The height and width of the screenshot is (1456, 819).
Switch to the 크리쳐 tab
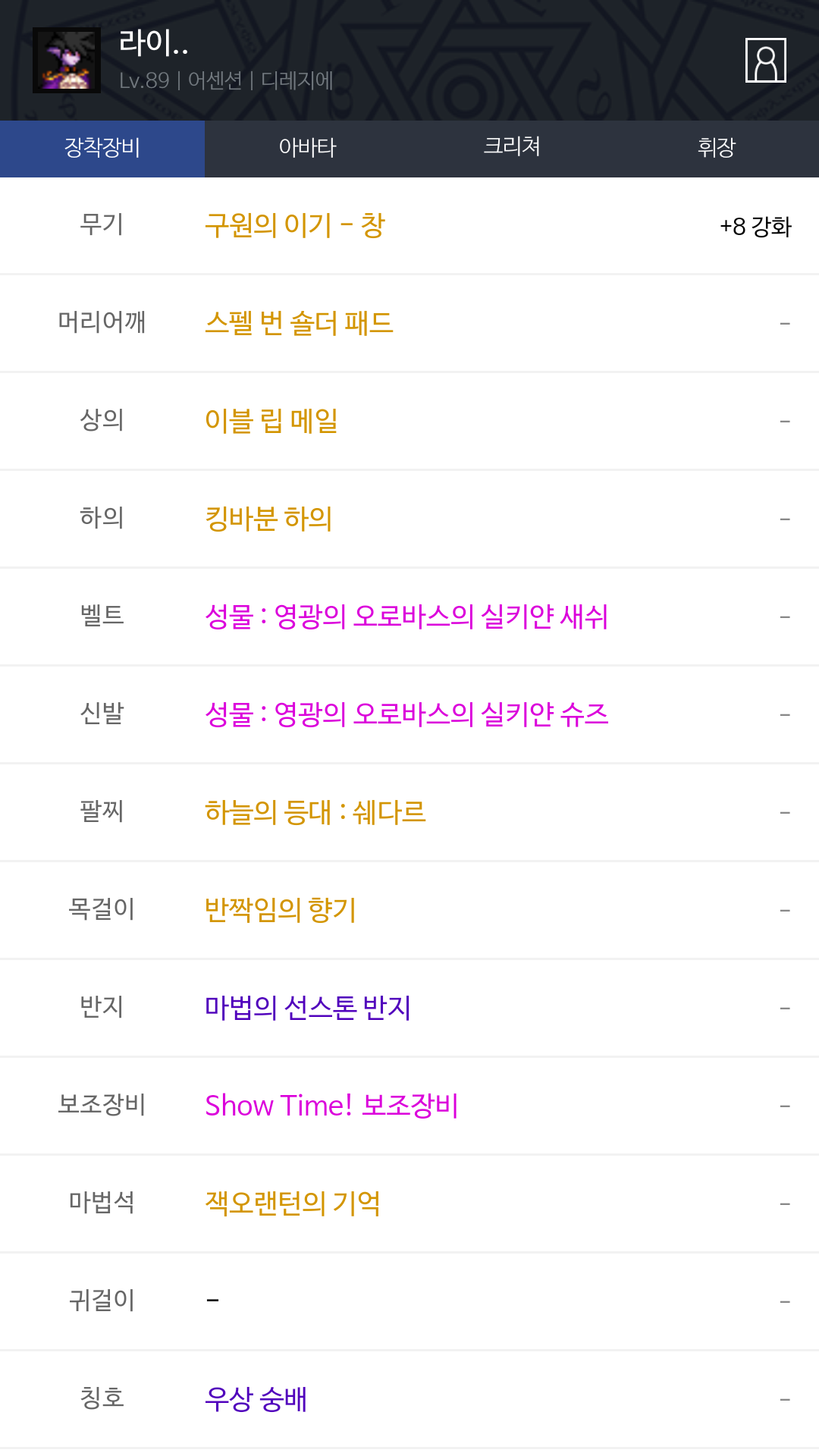[x=512, y=148]
